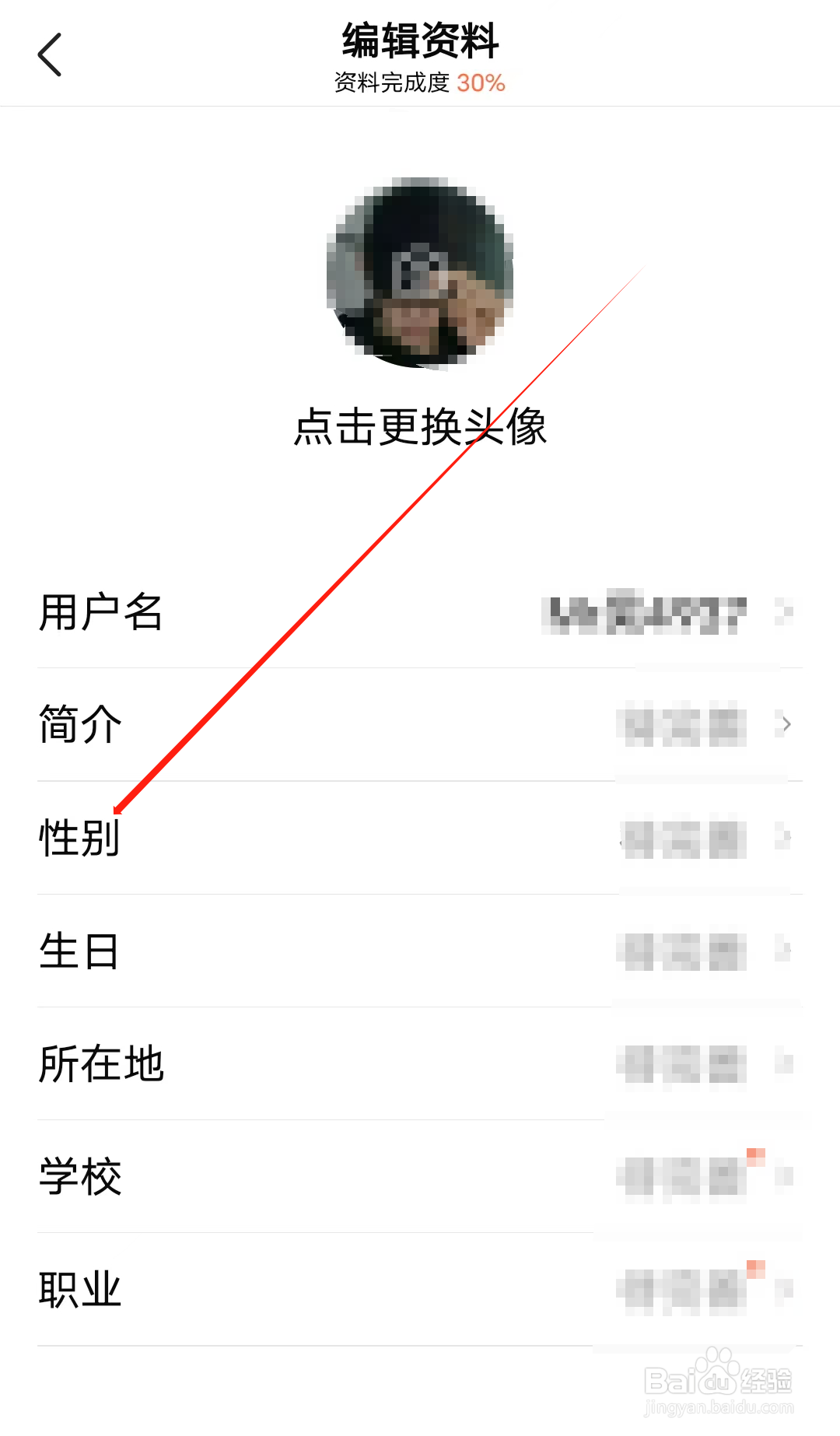Click the 30% completion indicator
This screenshot has width=840, height=1436.
click(x=481, y=81)
